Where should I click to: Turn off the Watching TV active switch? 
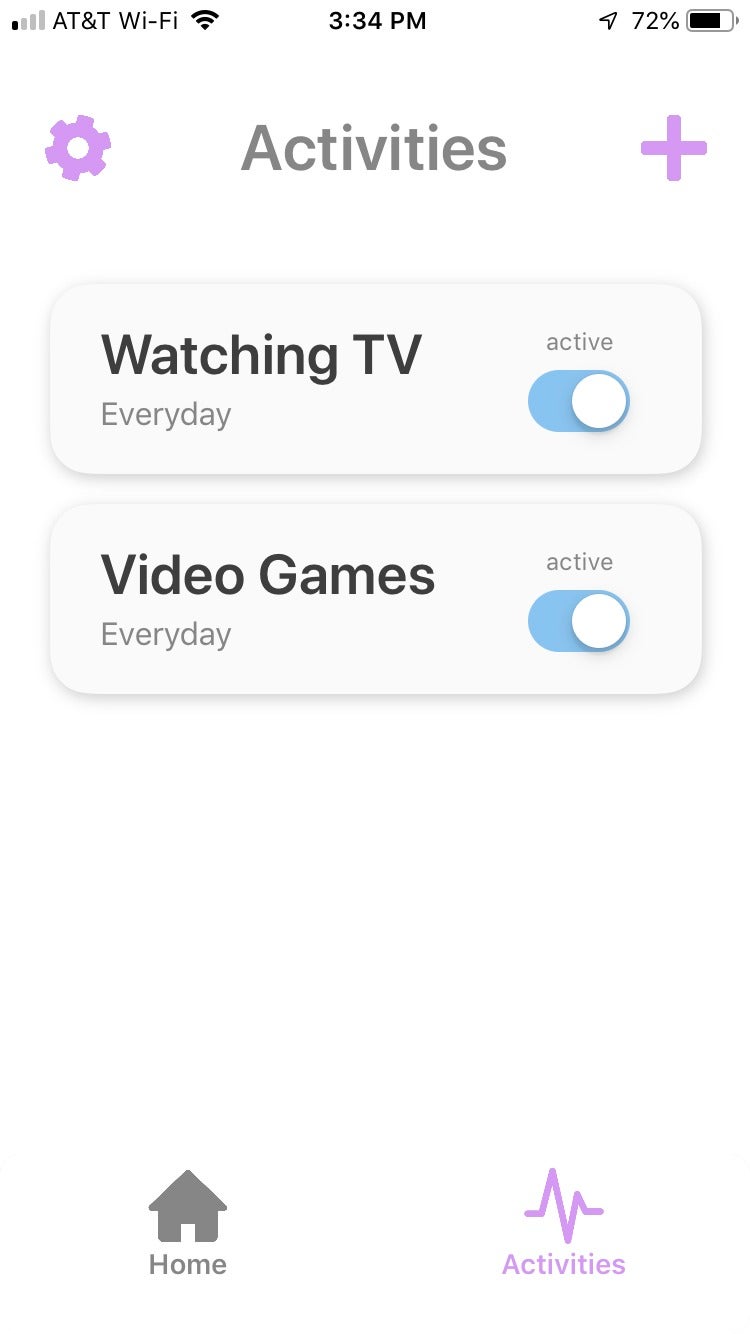click(579, 401)
